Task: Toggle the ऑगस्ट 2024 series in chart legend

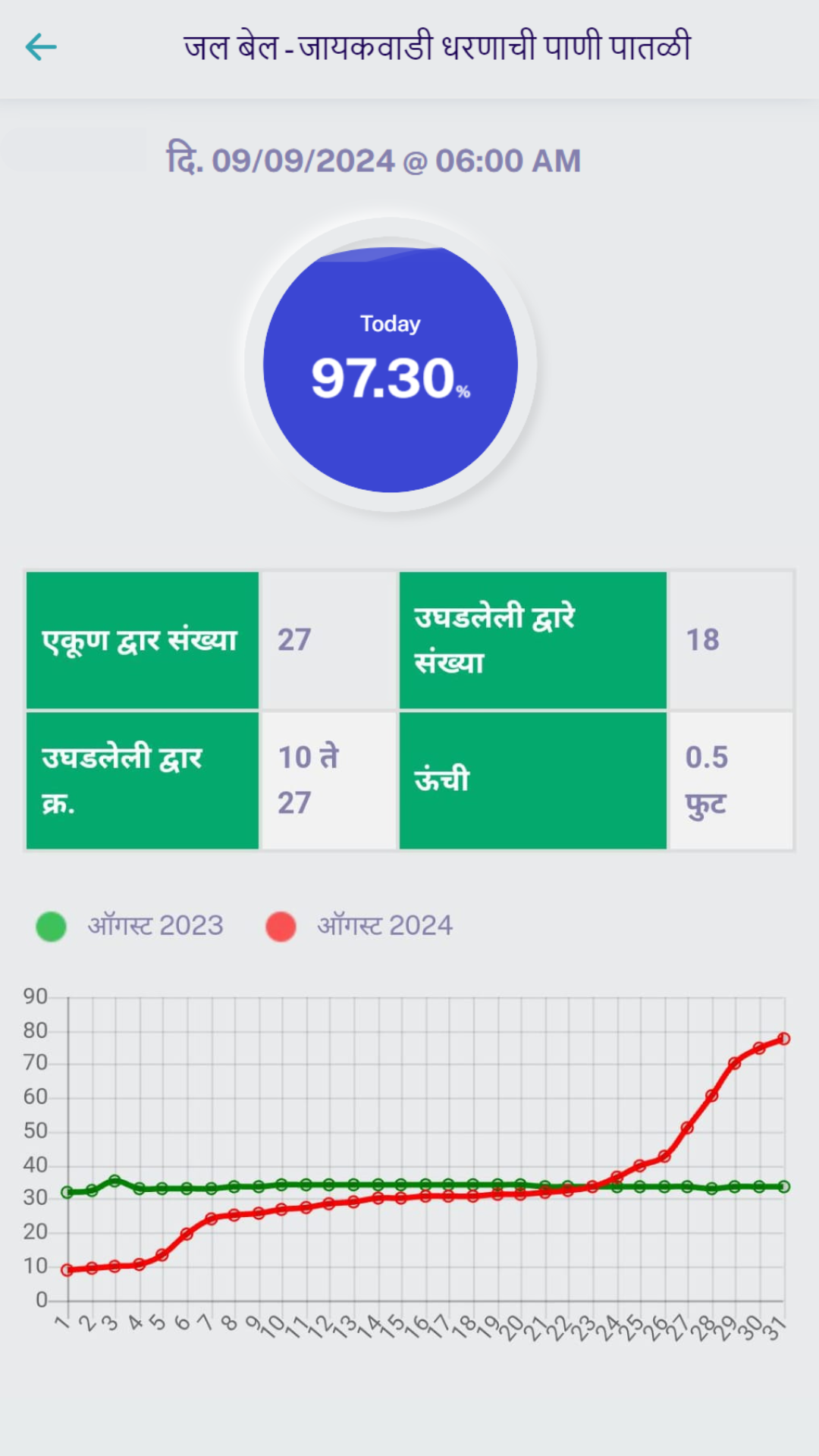Action: coord(359,926)
